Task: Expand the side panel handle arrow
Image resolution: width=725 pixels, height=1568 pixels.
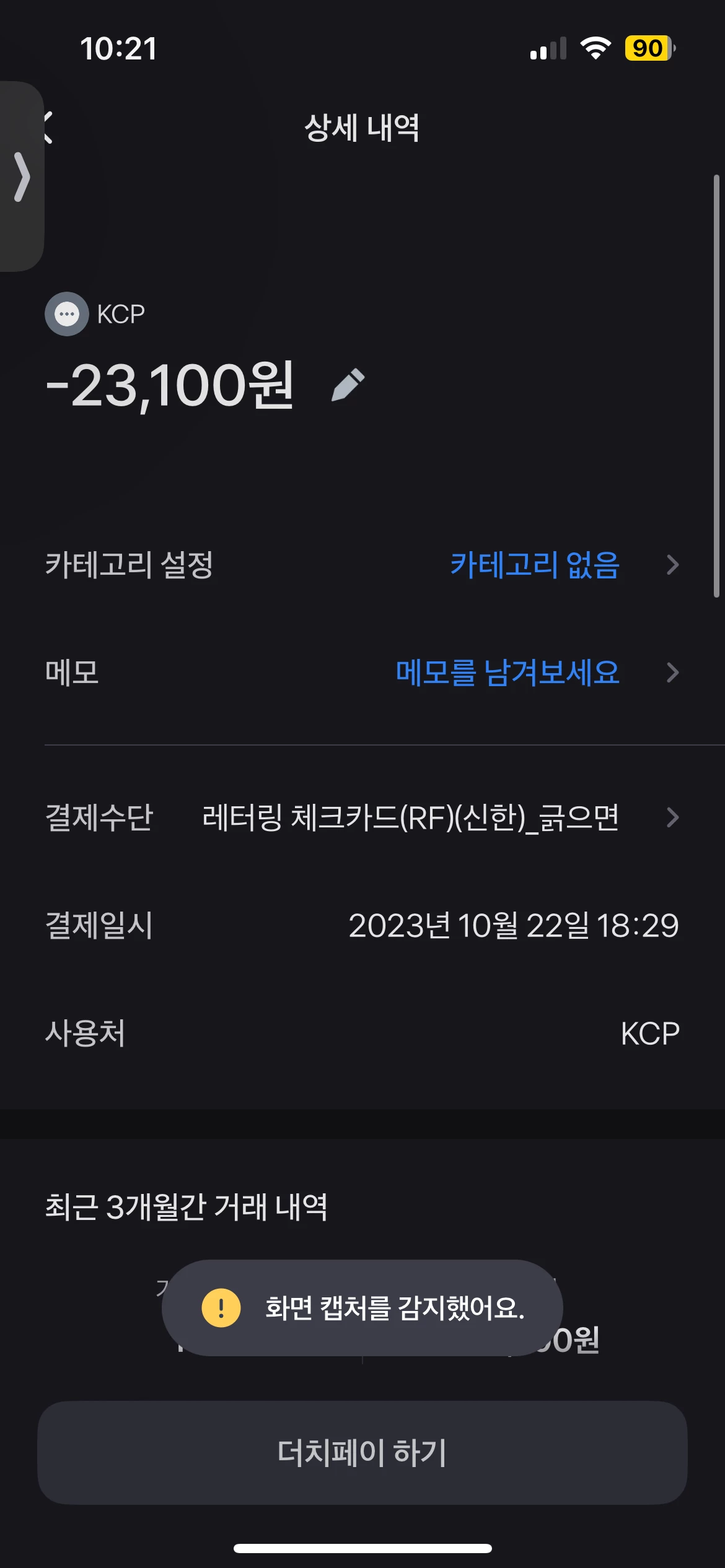Action: point(22,177)
